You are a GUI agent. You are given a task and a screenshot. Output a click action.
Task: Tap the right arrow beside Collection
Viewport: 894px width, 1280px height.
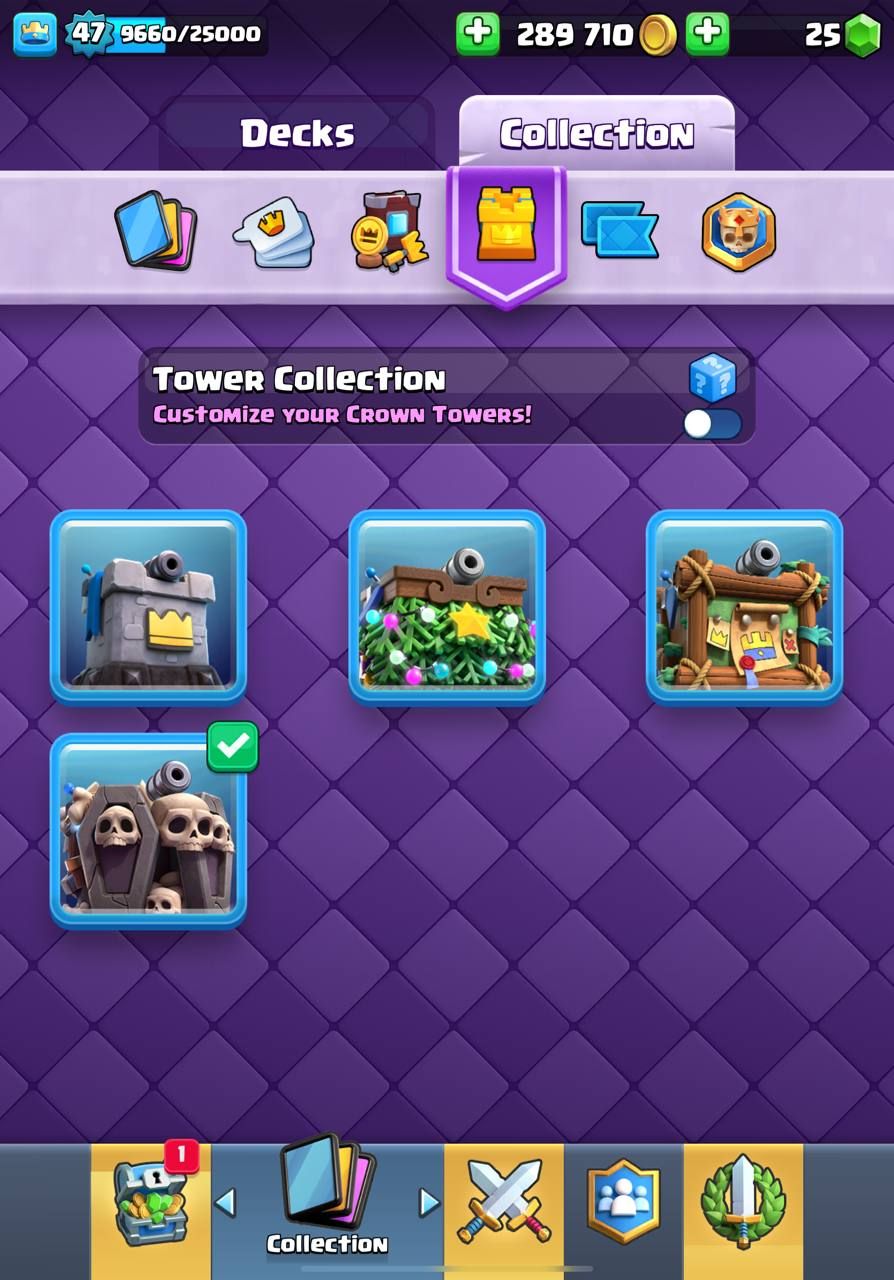(x=429, y=1202)
